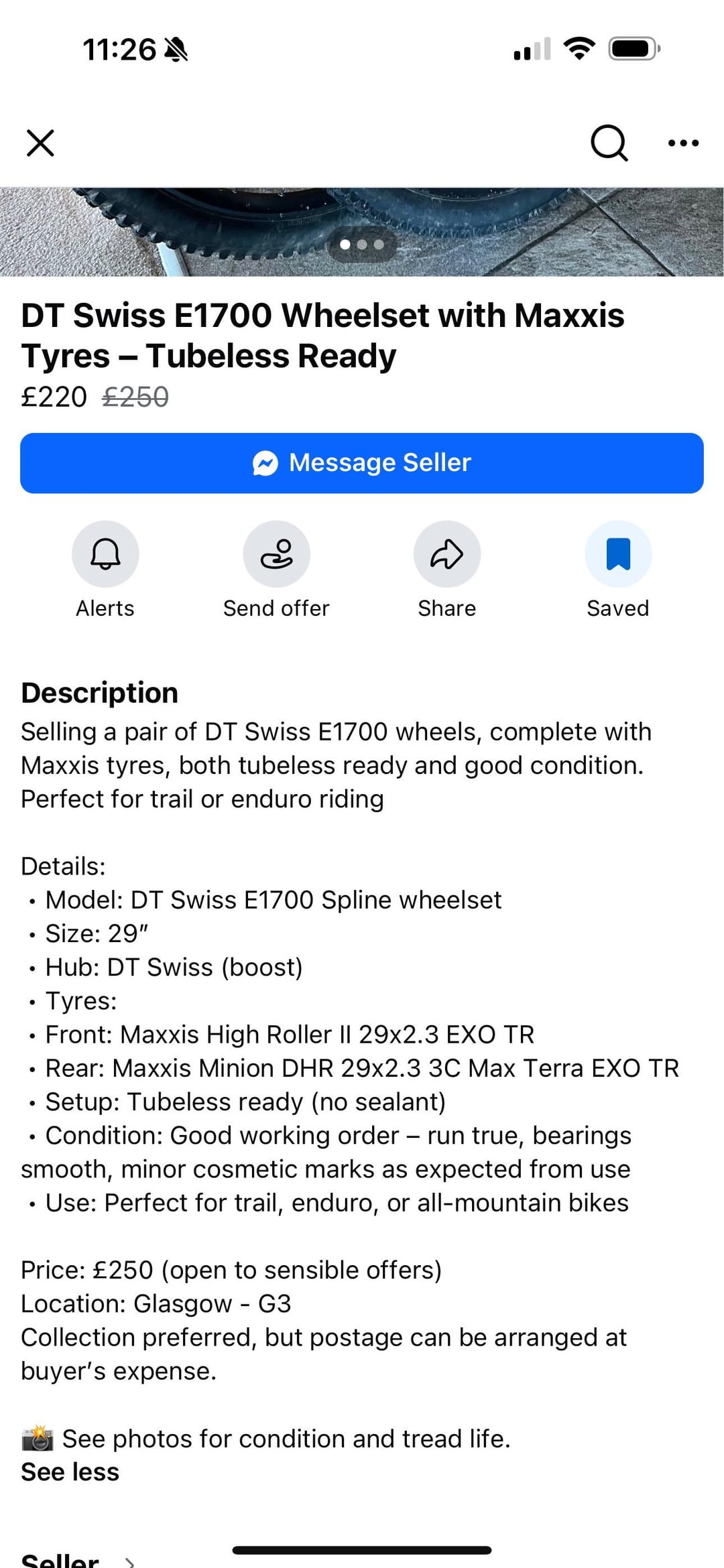The height and width of the screenshot is (1568, 724).
Task: Share this wheelset listing
Action: [447, 554]
